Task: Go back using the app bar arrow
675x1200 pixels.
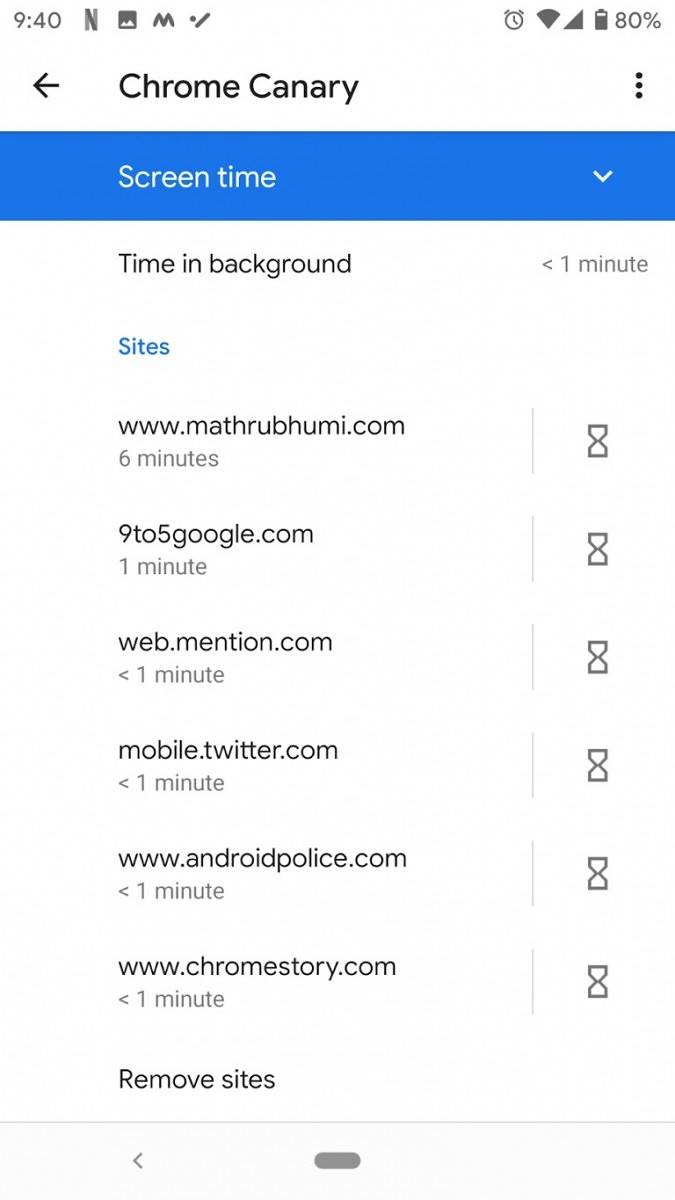Action: pyautogui.click(x=46, y=86)
